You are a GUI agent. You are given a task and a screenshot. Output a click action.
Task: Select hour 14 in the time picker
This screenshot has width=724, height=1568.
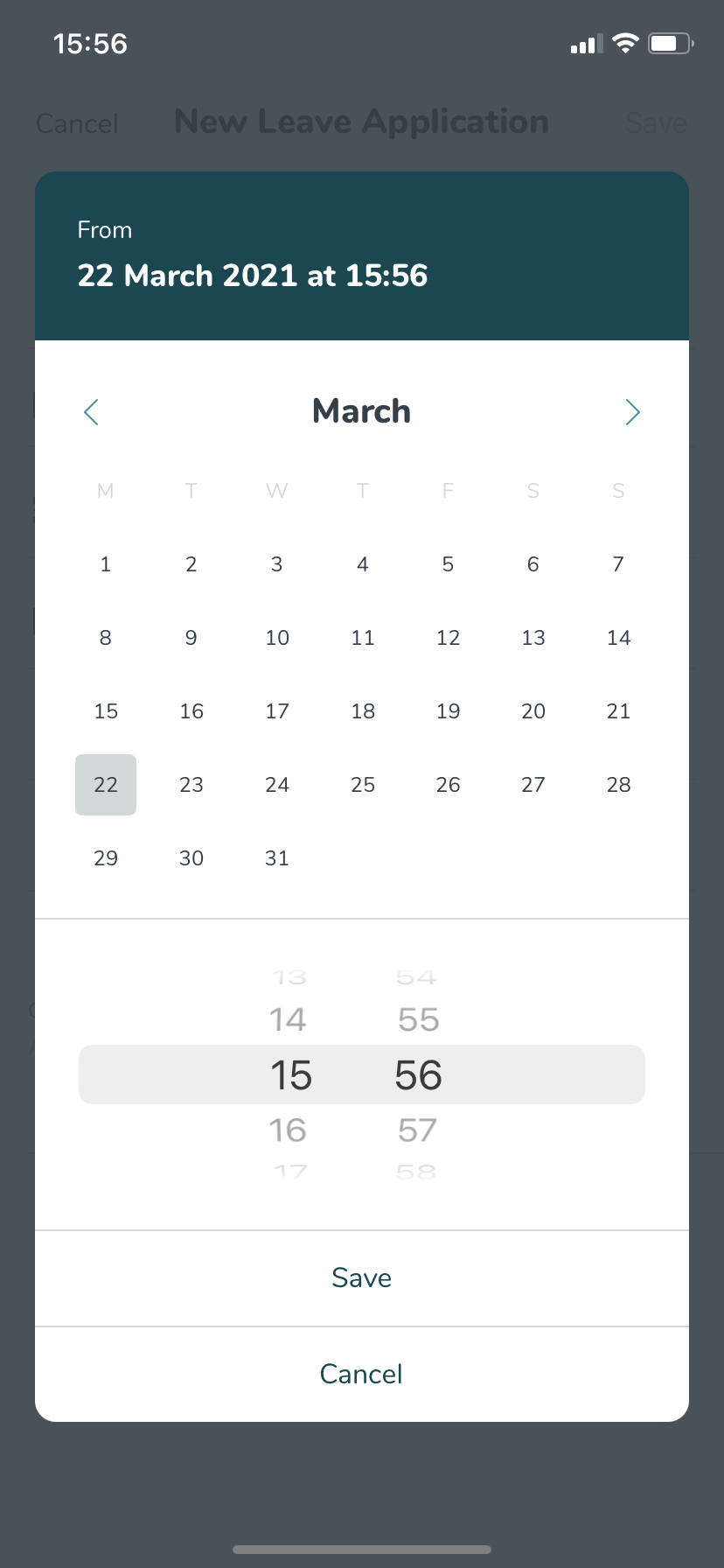288,1019
